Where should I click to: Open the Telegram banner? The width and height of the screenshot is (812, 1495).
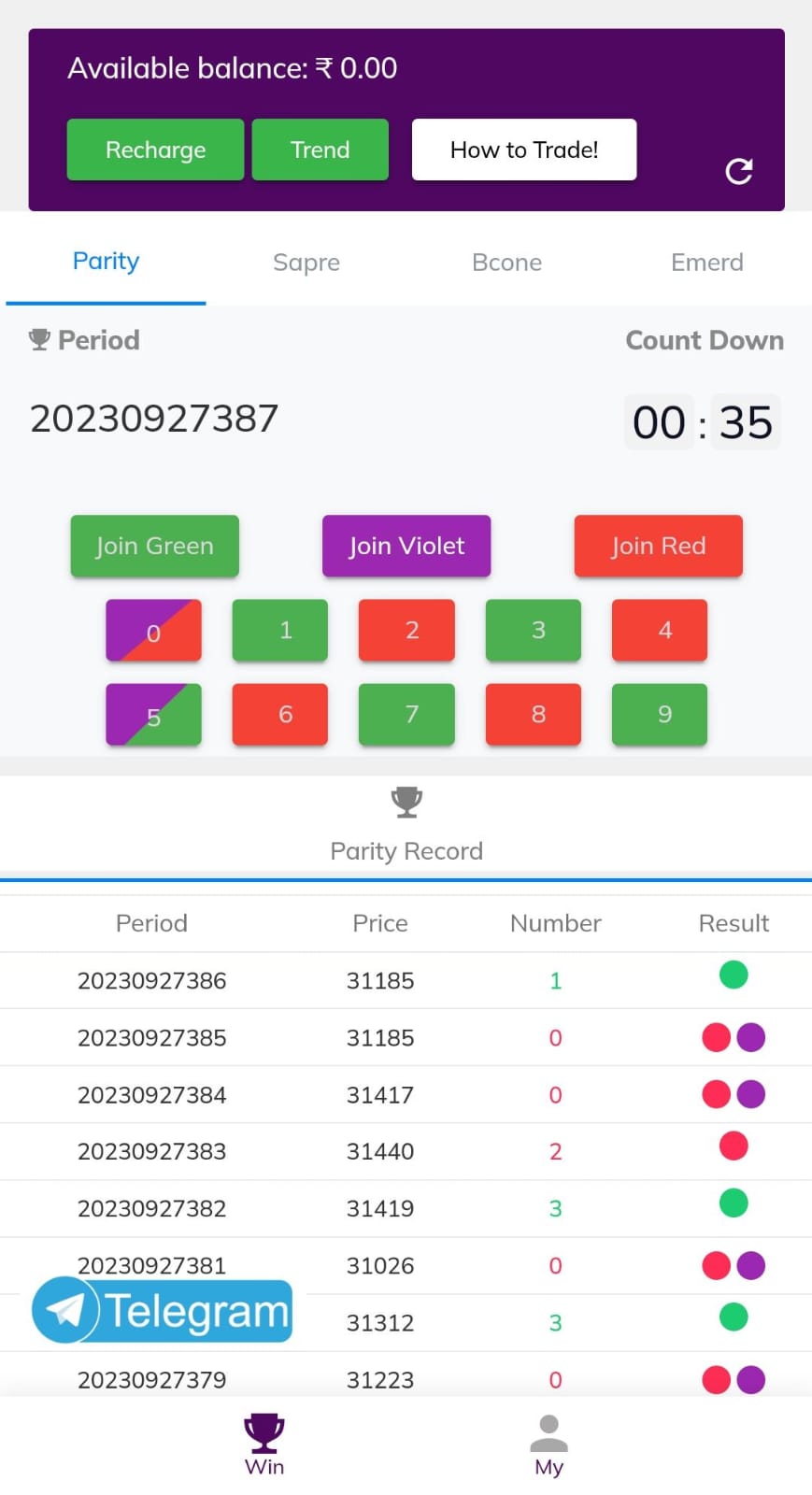pos(163,1310)
